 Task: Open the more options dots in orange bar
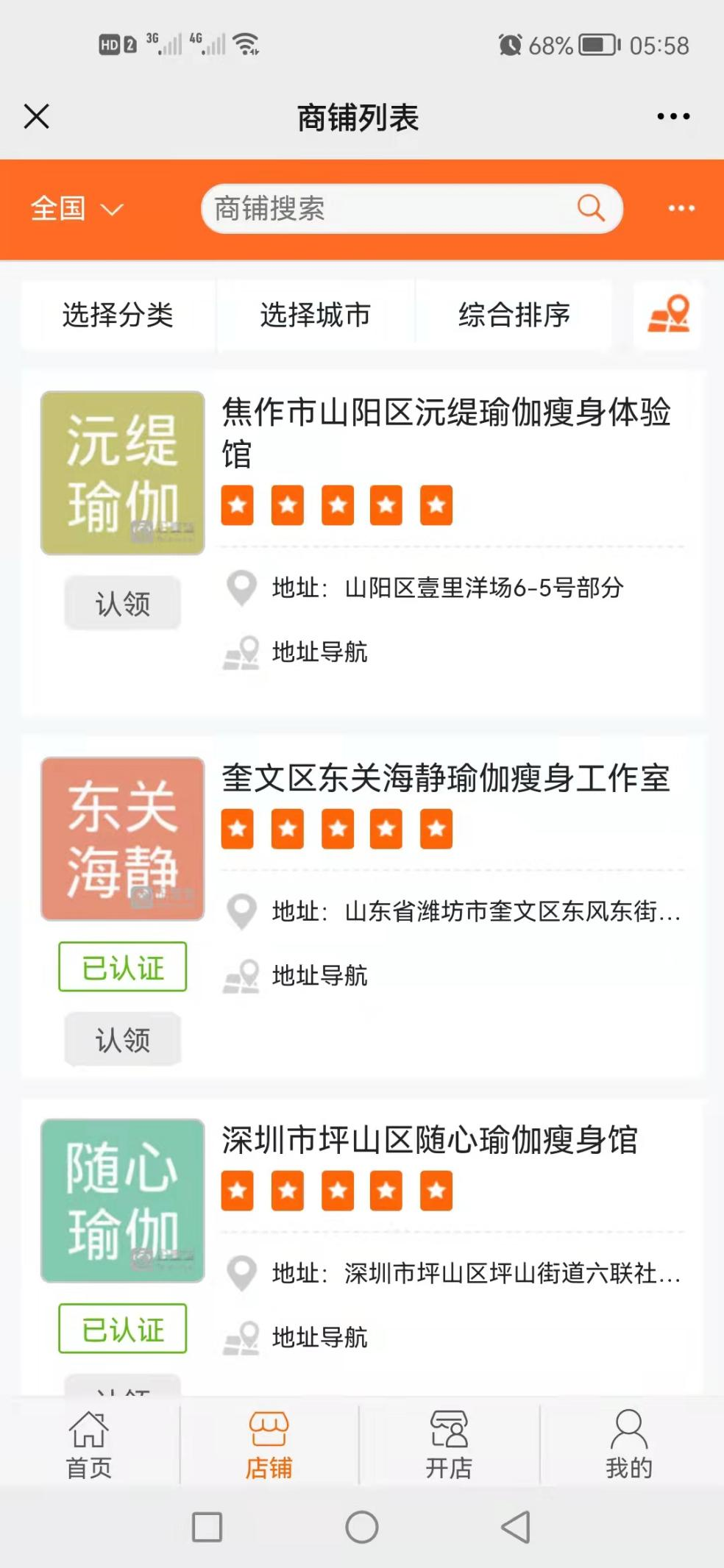coord(681,208)
